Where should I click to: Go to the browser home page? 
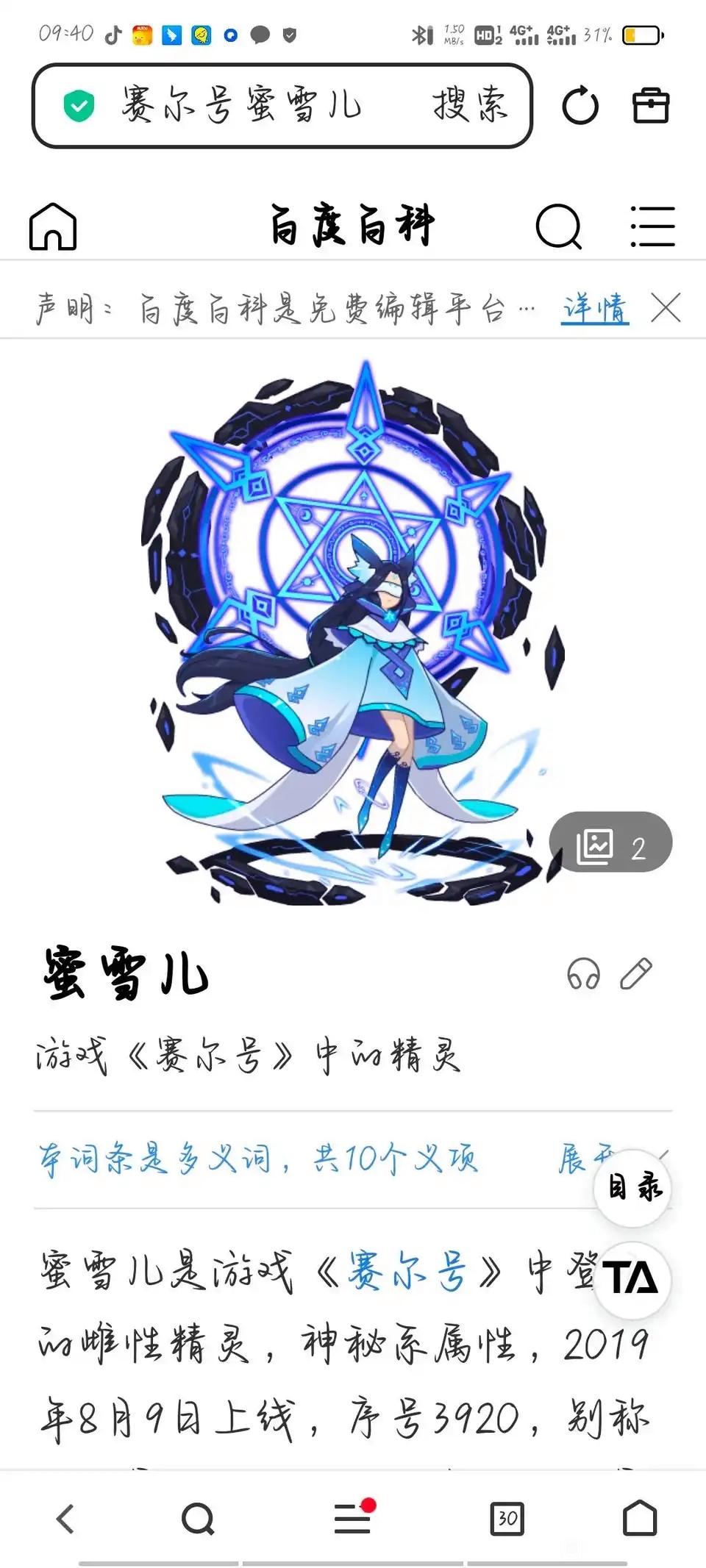point(639,1518)
